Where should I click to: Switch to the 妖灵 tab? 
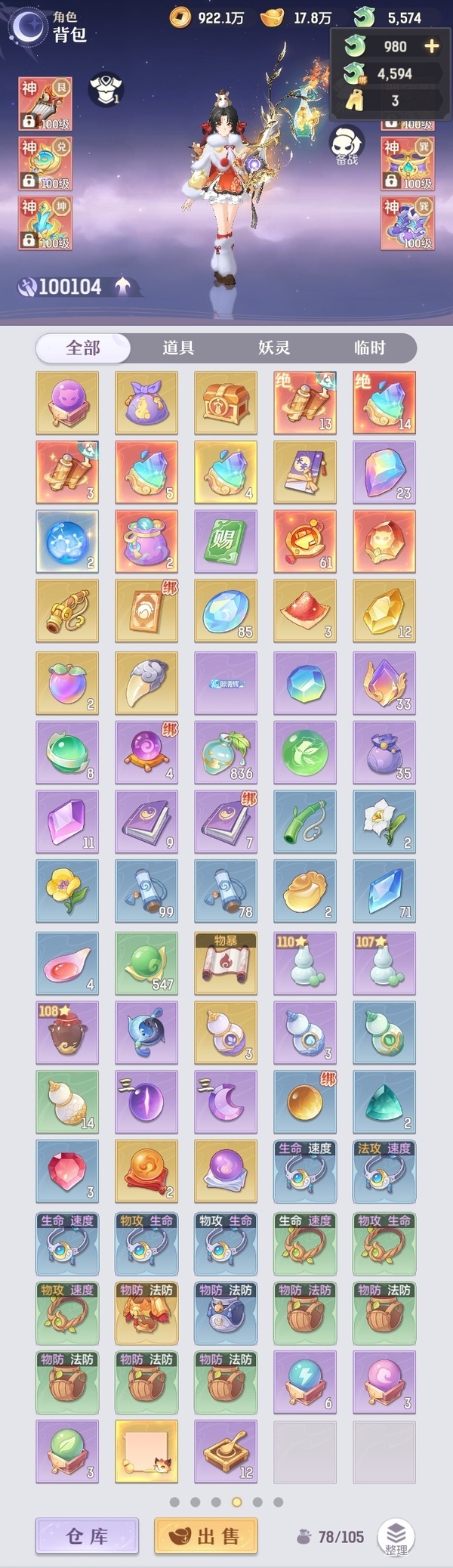pos(274,348)
